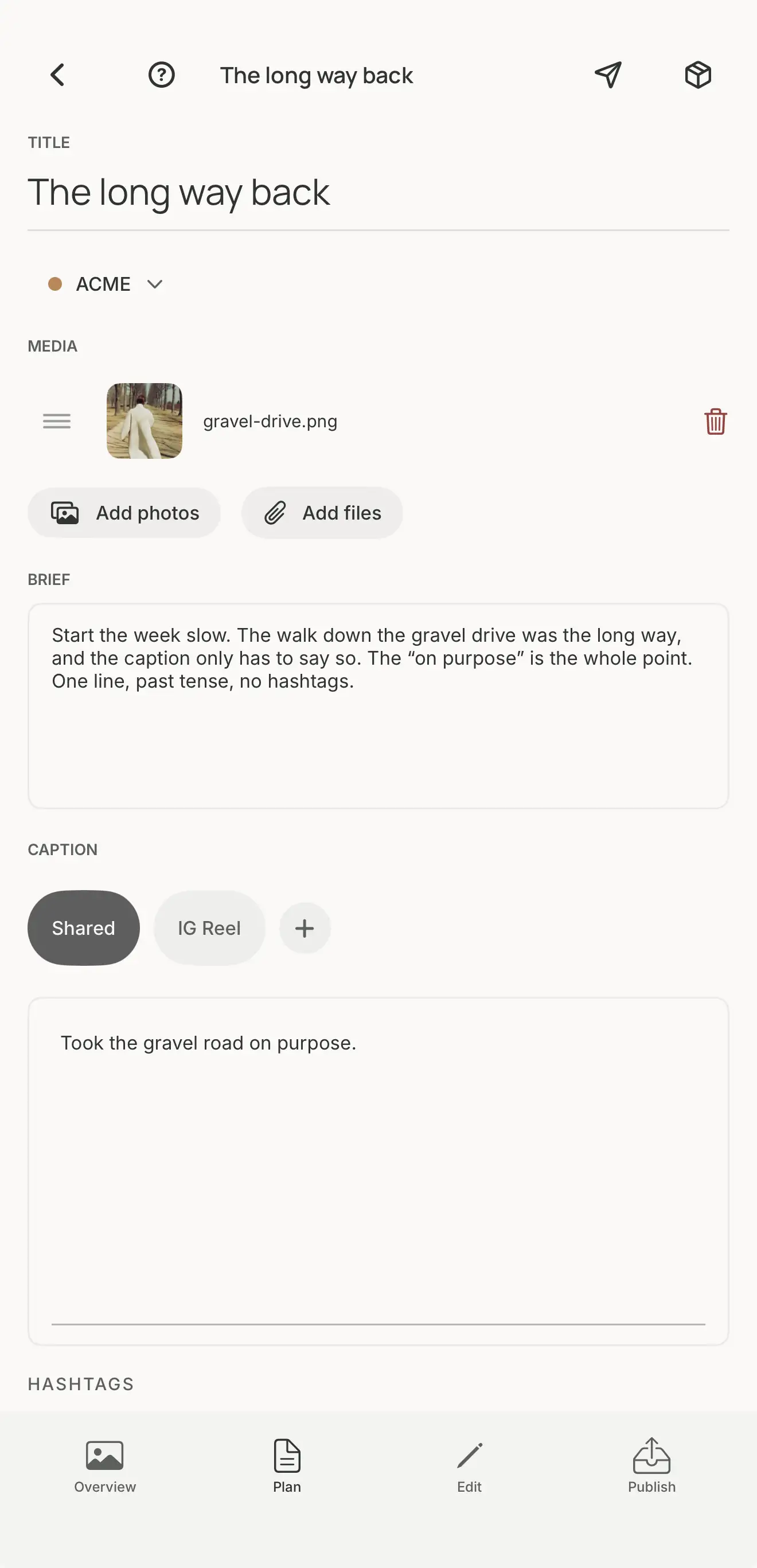Viewport: 757px width, 1568px height.
Task: Open the gravel-drive.png thumbnail
Action: 144,420
